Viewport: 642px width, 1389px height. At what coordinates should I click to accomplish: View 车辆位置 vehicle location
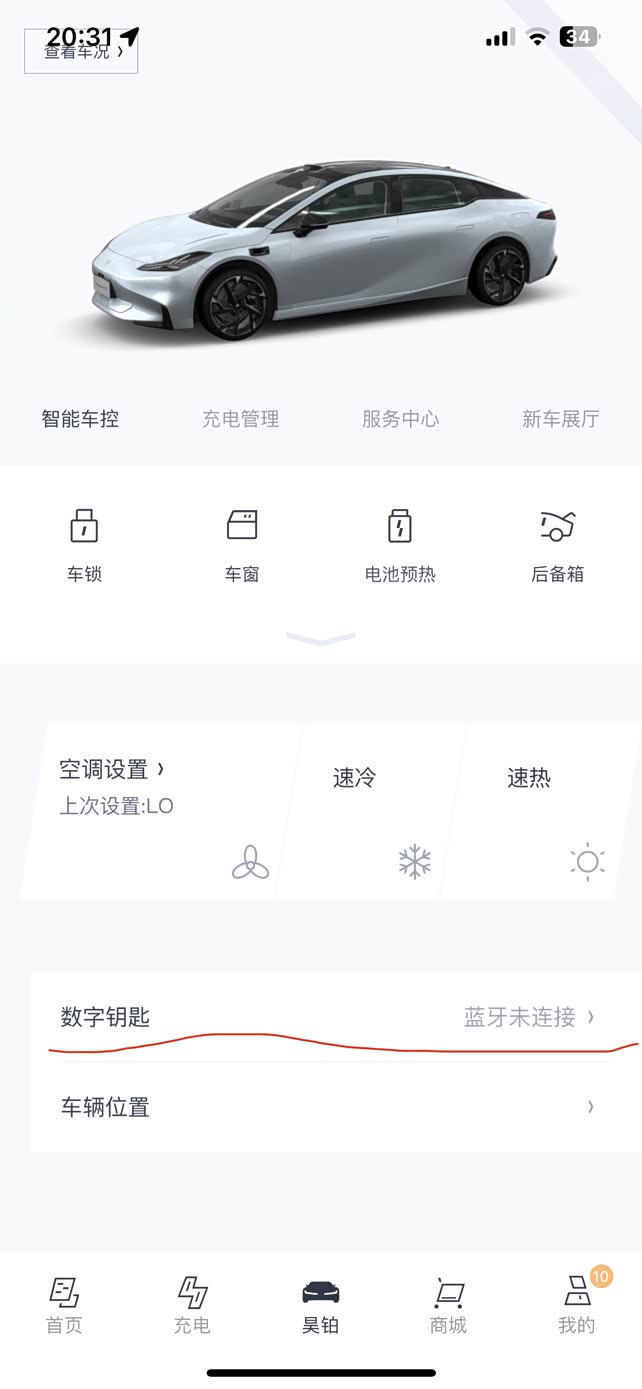(x=330, y=1107)
